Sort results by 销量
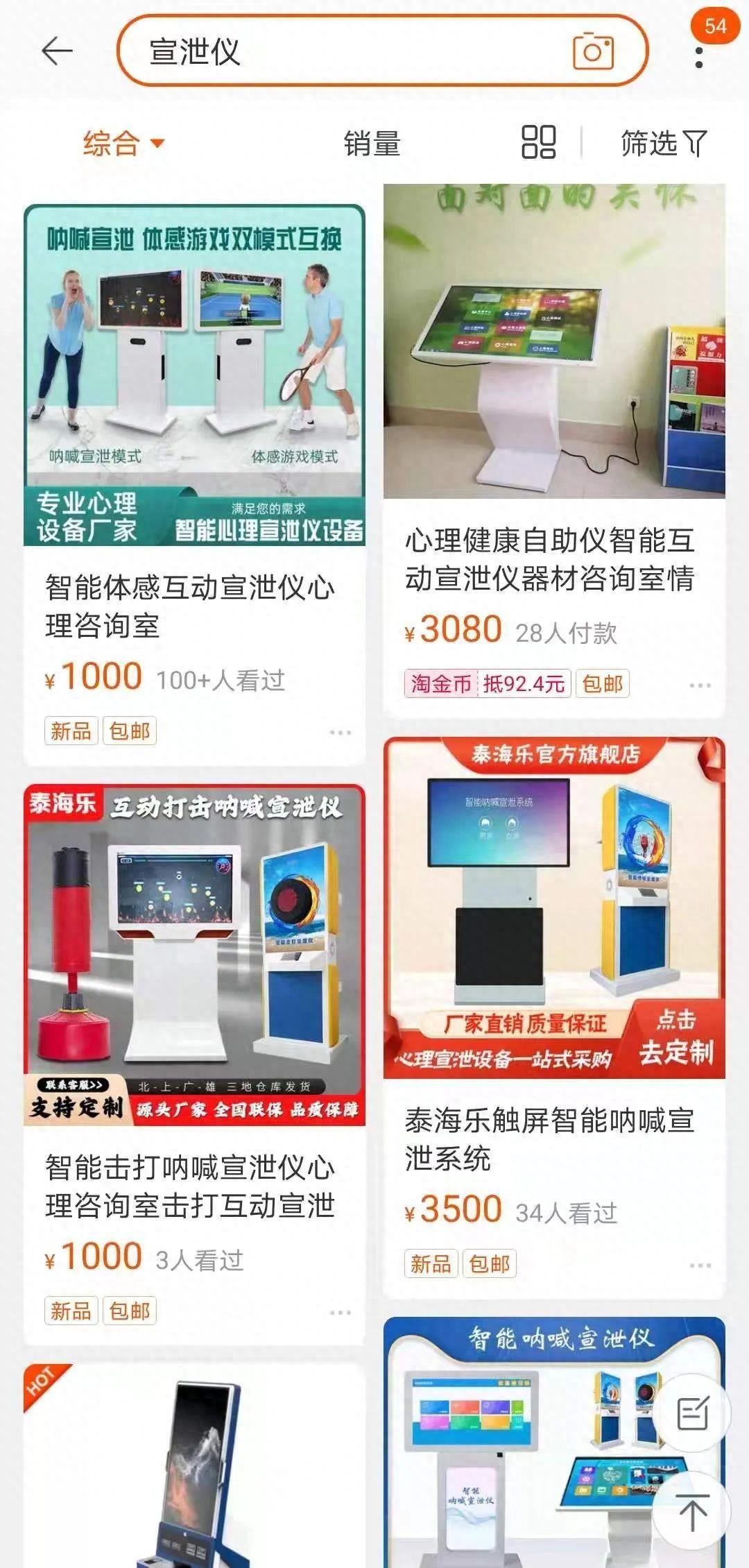The width and height of the screenshot is (749, 1568). coord(372,144)
